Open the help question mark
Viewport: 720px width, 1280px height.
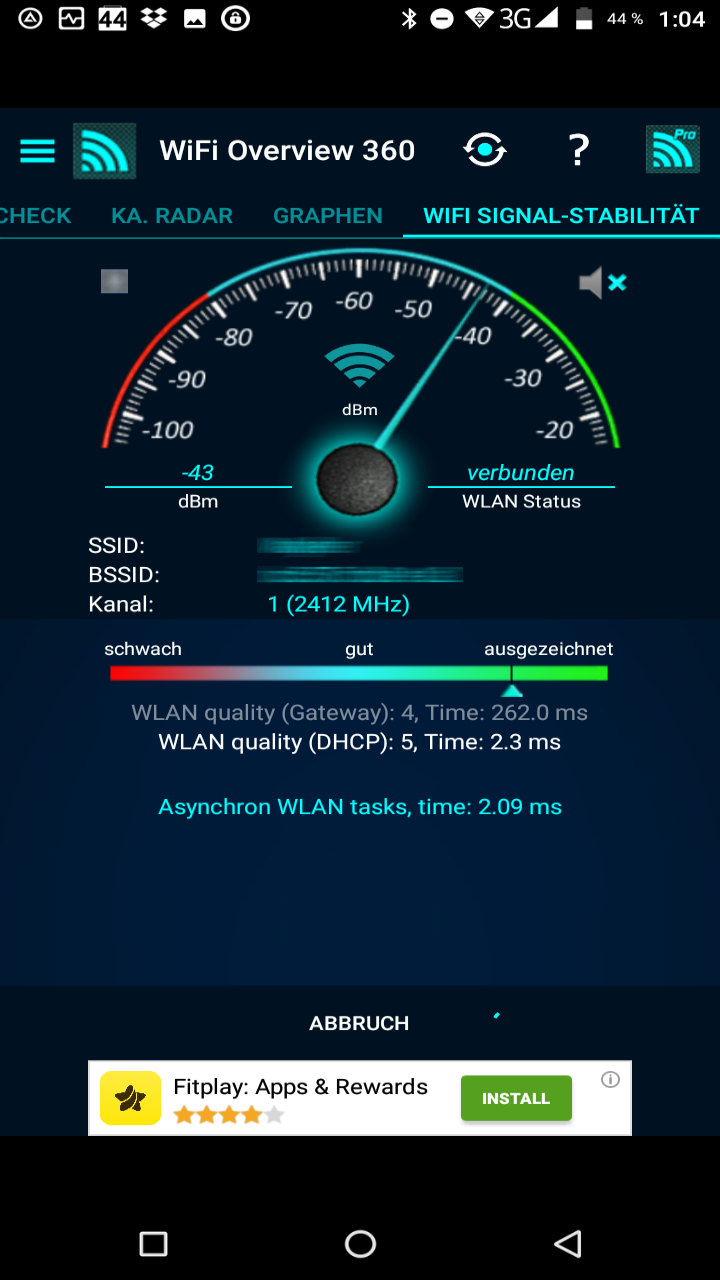click(x=578, y=151)
